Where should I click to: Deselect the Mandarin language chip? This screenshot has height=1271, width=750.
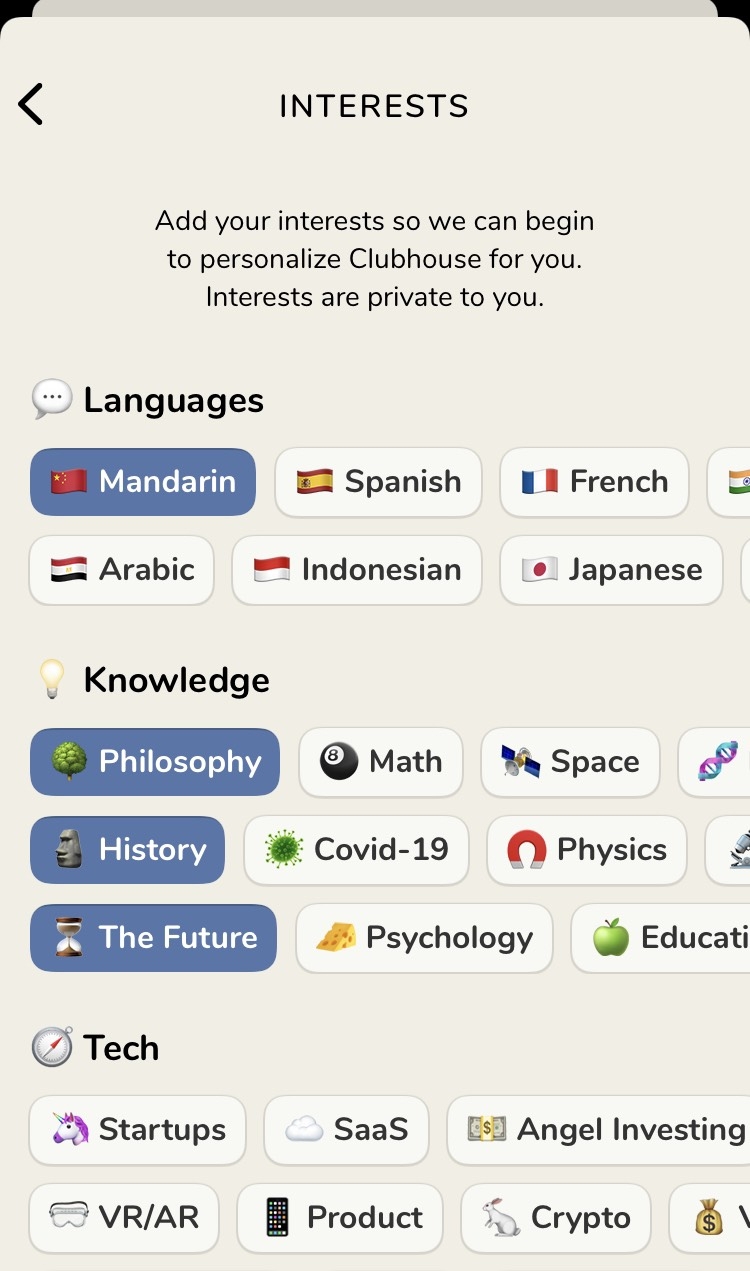(143, 482)
